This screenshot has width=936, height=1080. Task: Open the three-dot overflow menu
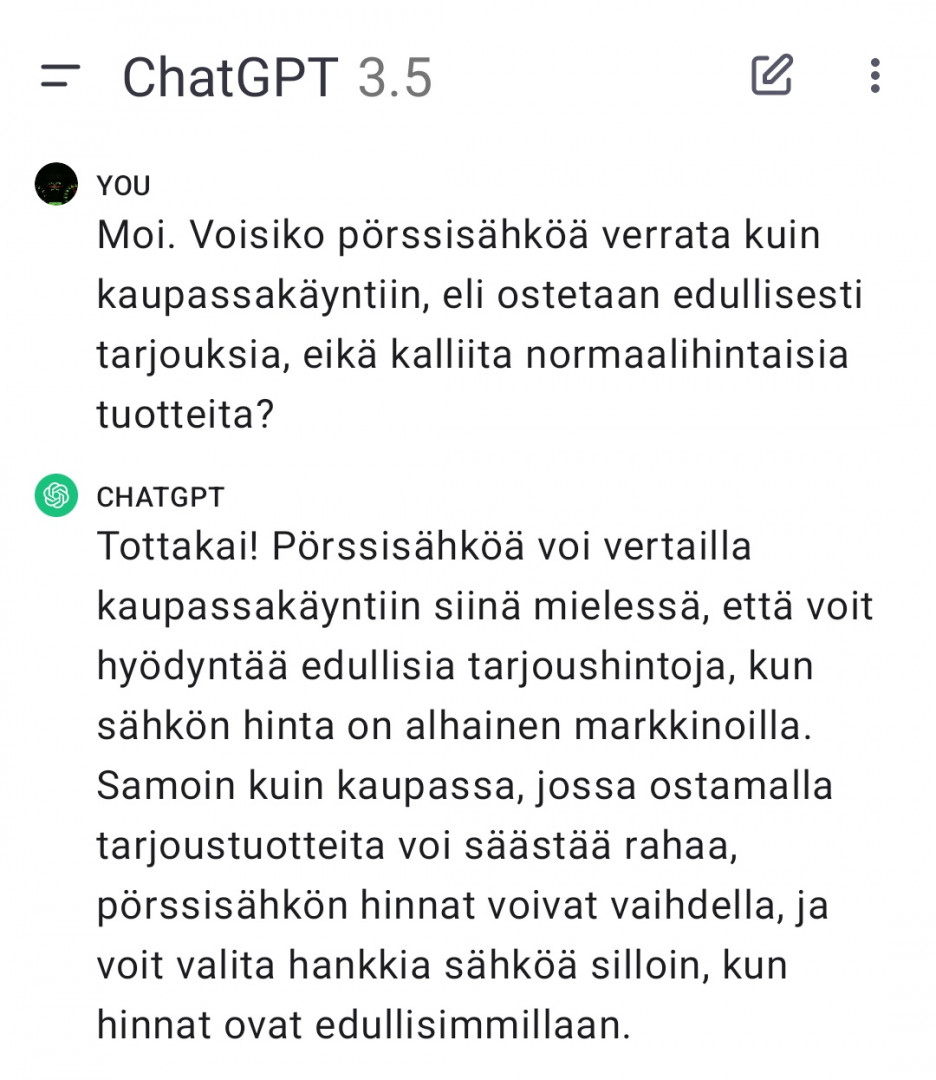tap(875, 76)
